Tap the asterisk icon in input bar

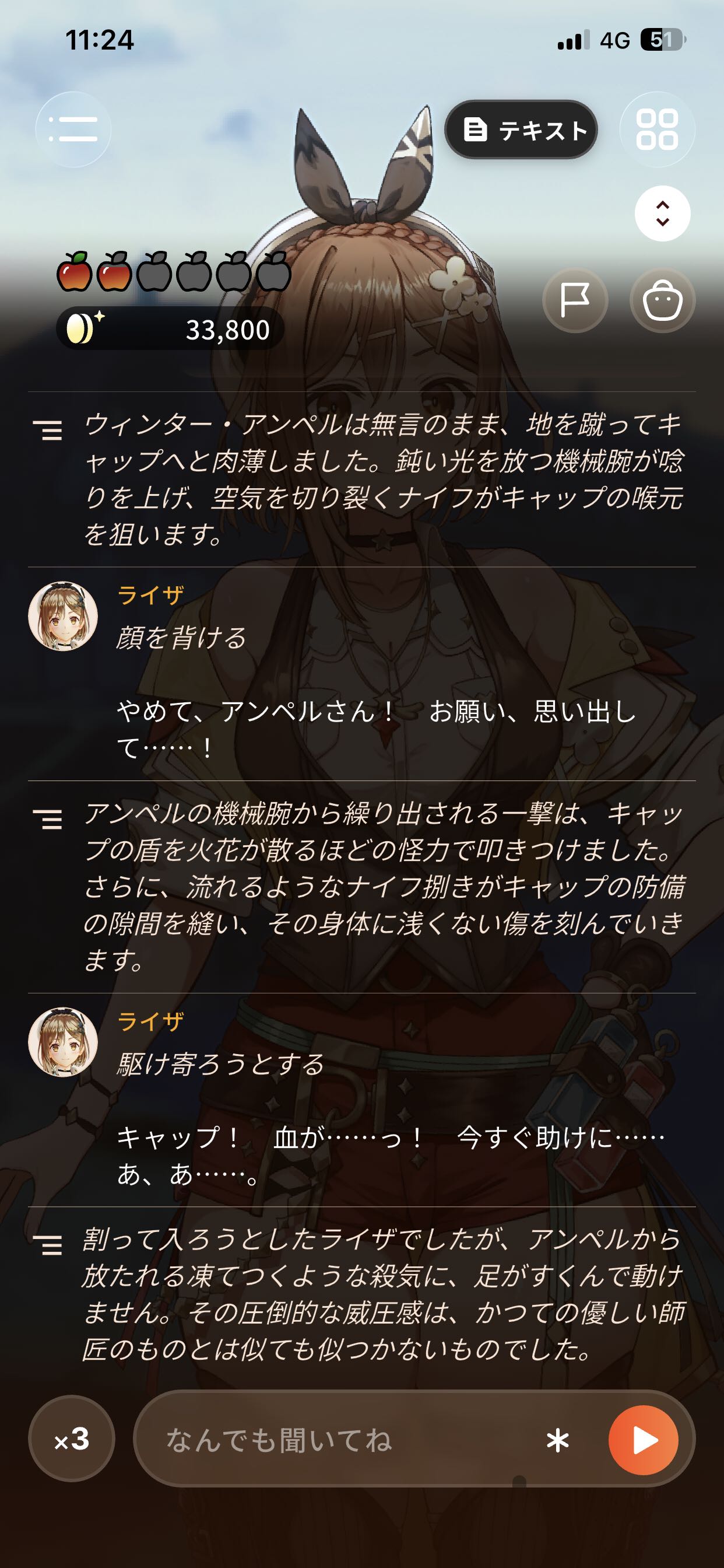[x=557, y=1440]
